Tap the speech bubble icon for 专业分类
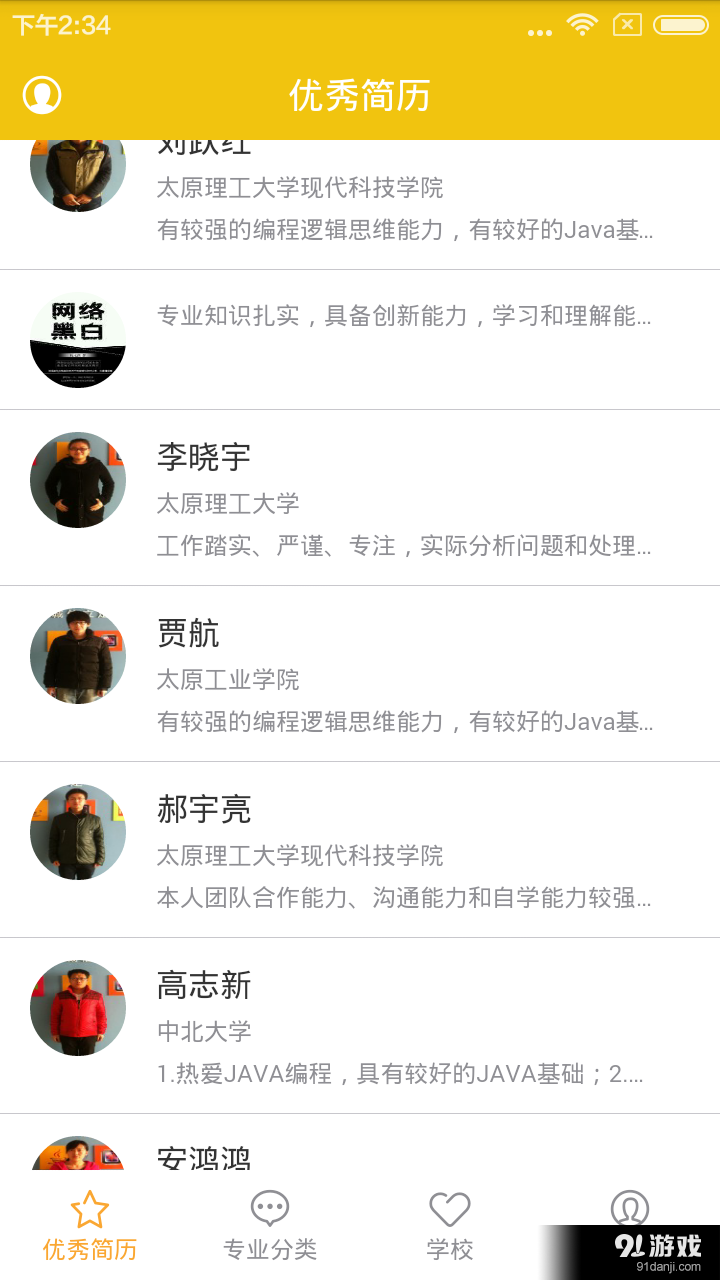This screenshot has height=1280, width=720. [x=269, y=1207]
